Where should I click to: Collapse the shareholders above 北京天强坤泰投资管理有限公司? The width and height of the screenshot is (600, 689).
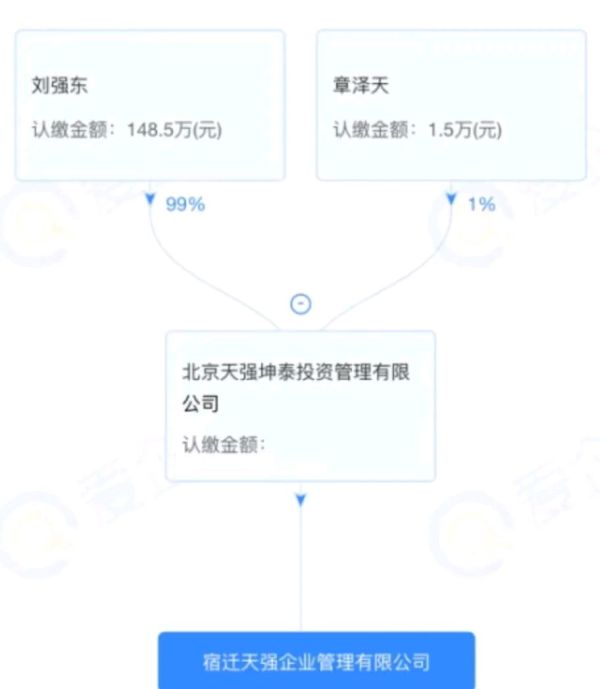[x=300, y=305]
